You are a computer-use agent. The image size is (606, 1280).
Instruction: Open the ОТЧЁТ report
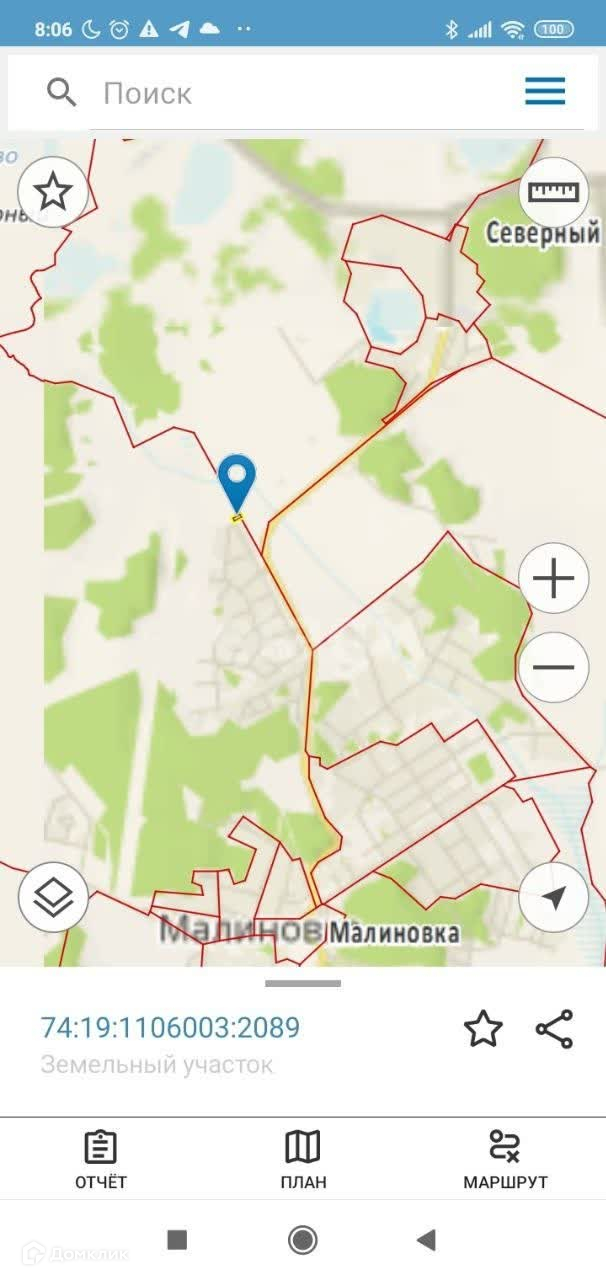[x=101, y=1160]
